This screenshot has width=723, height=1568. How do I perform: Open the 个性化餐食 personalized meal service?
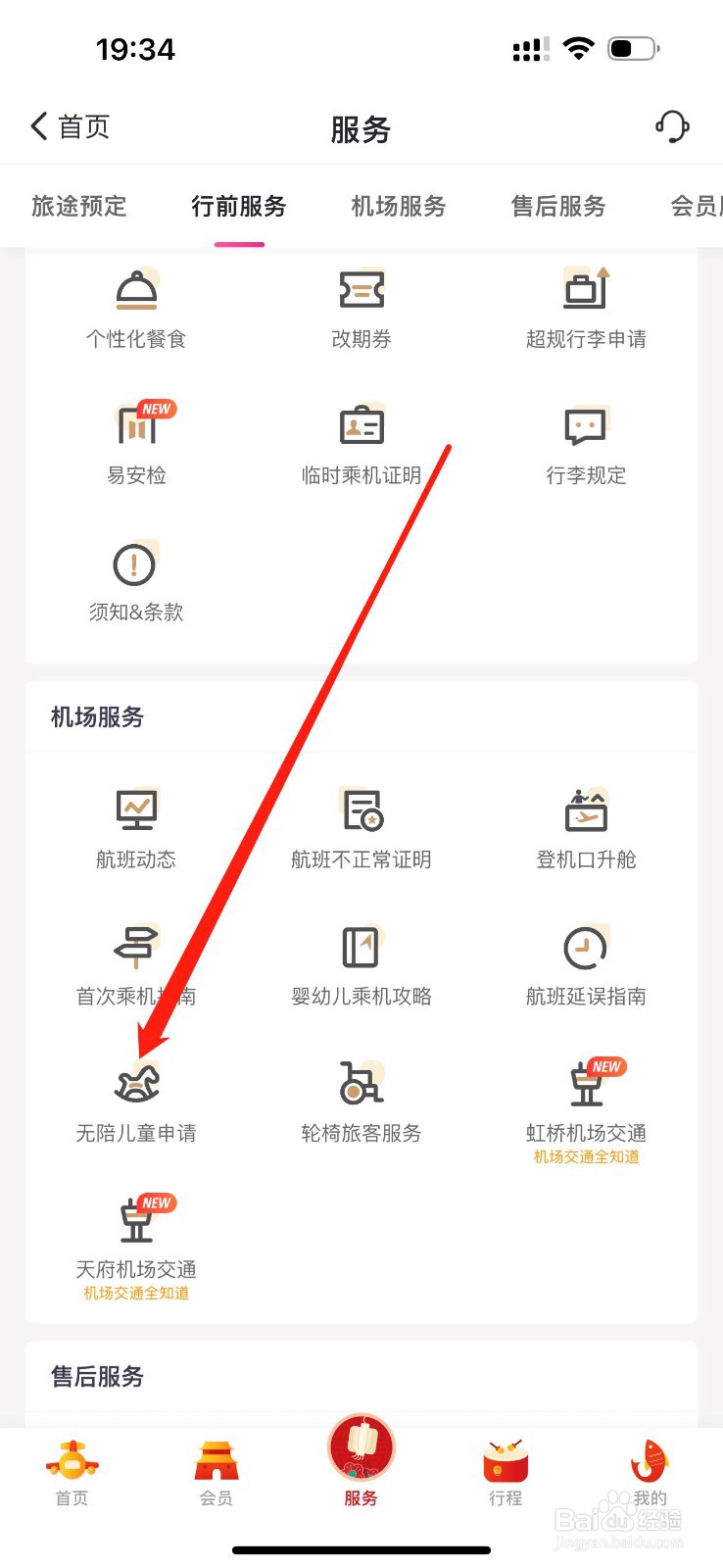point(135,304)
